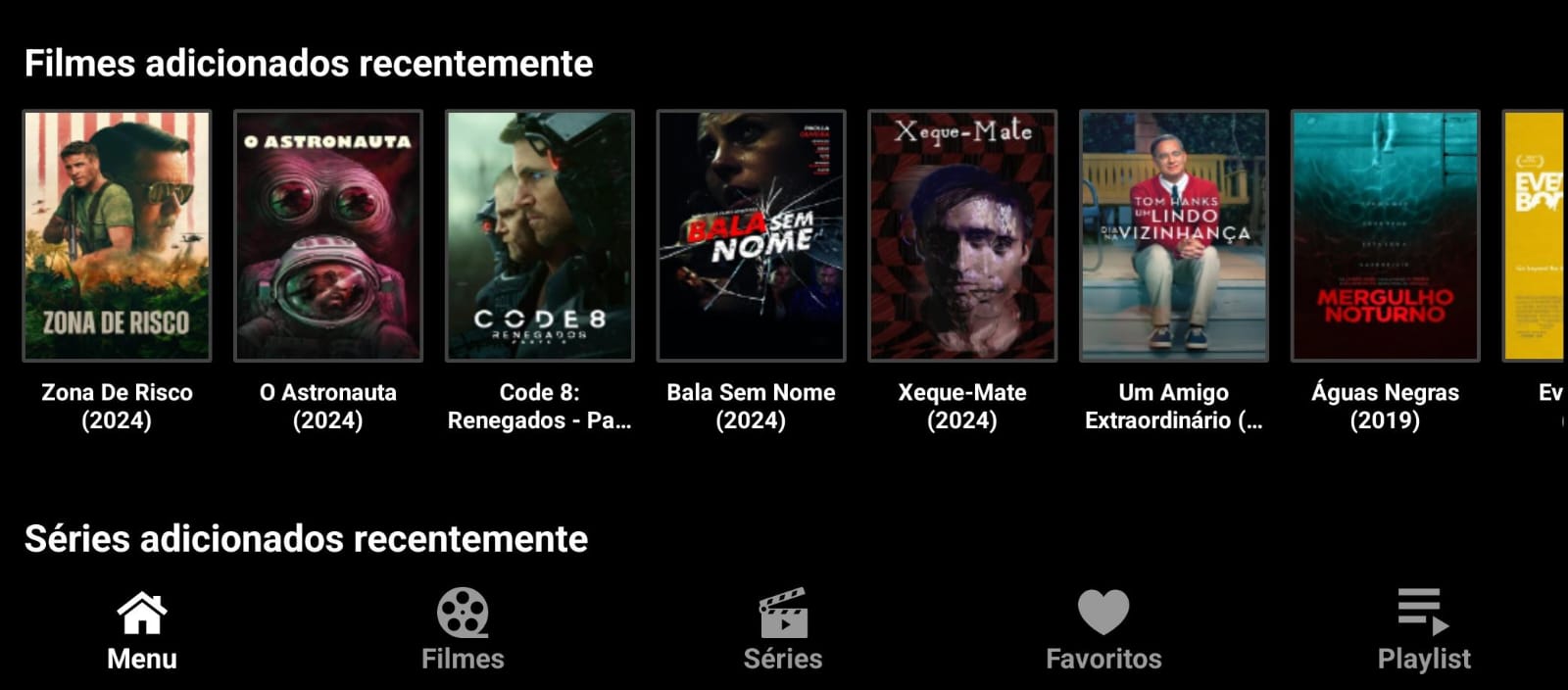Switch to the Séries tab
1568x690 pixels.
pos(783,630)
